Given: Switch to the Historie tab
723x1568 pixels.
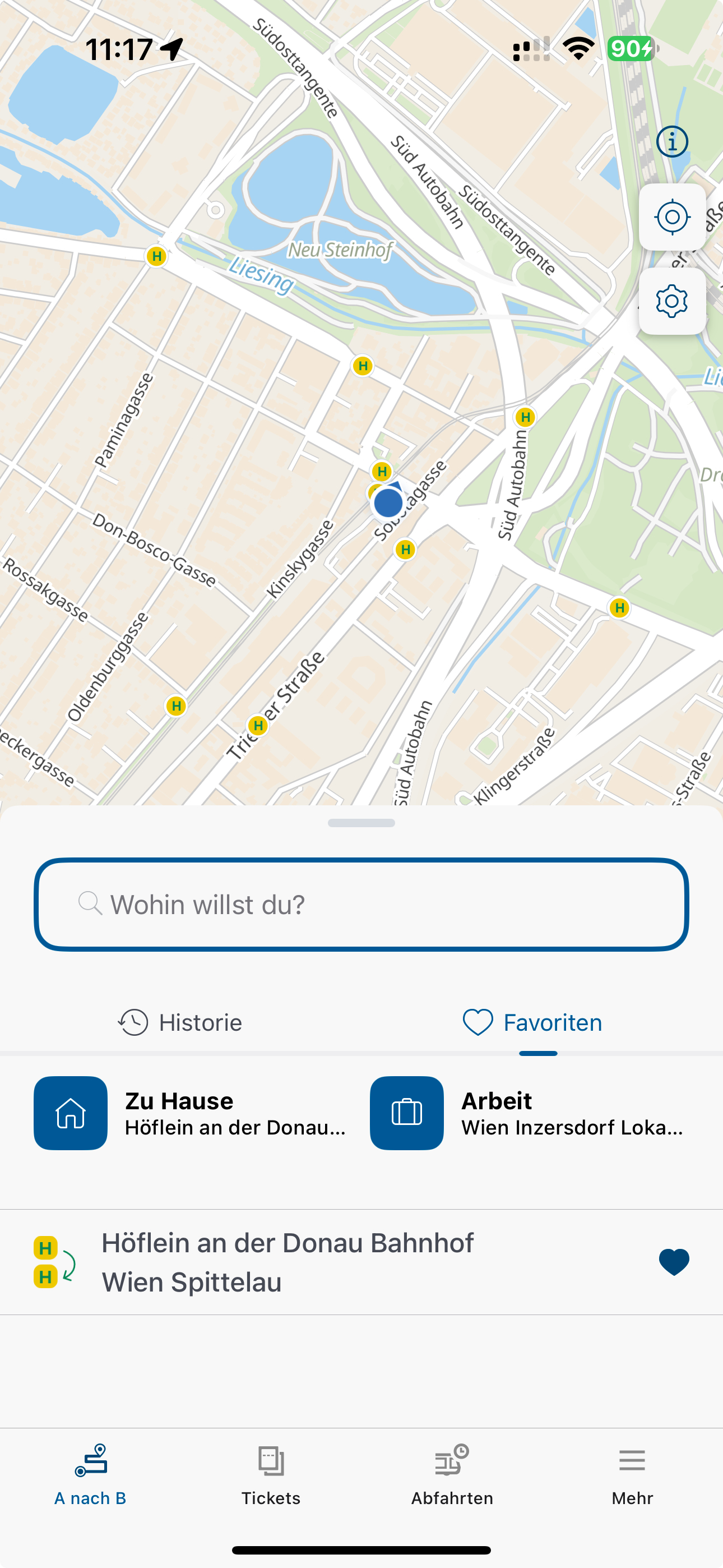Looking at the screenshot, I should tap(180, 1022).
